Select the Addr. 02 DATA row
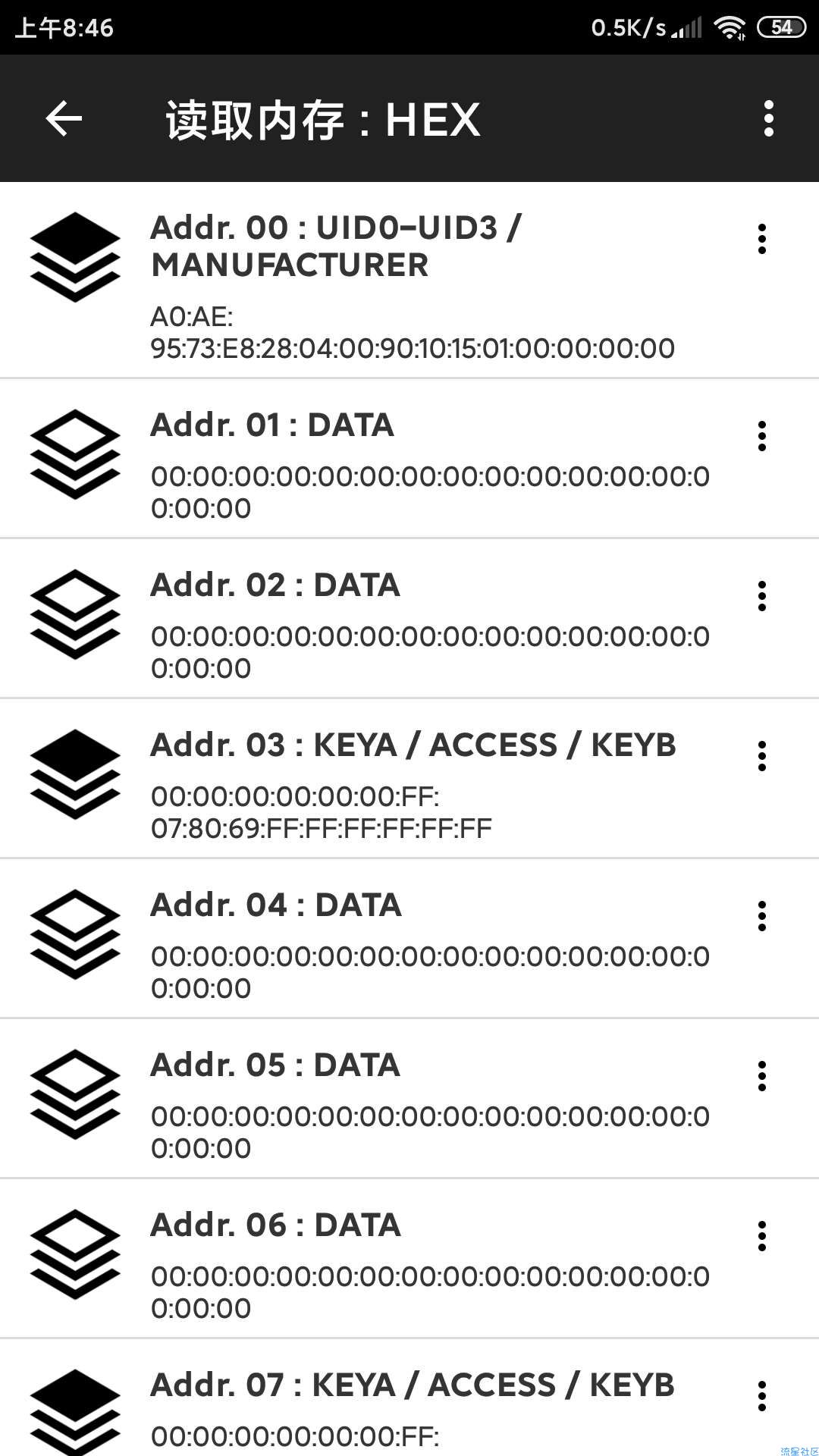Screen dimensions: 819x1456 tap(409, 618)
